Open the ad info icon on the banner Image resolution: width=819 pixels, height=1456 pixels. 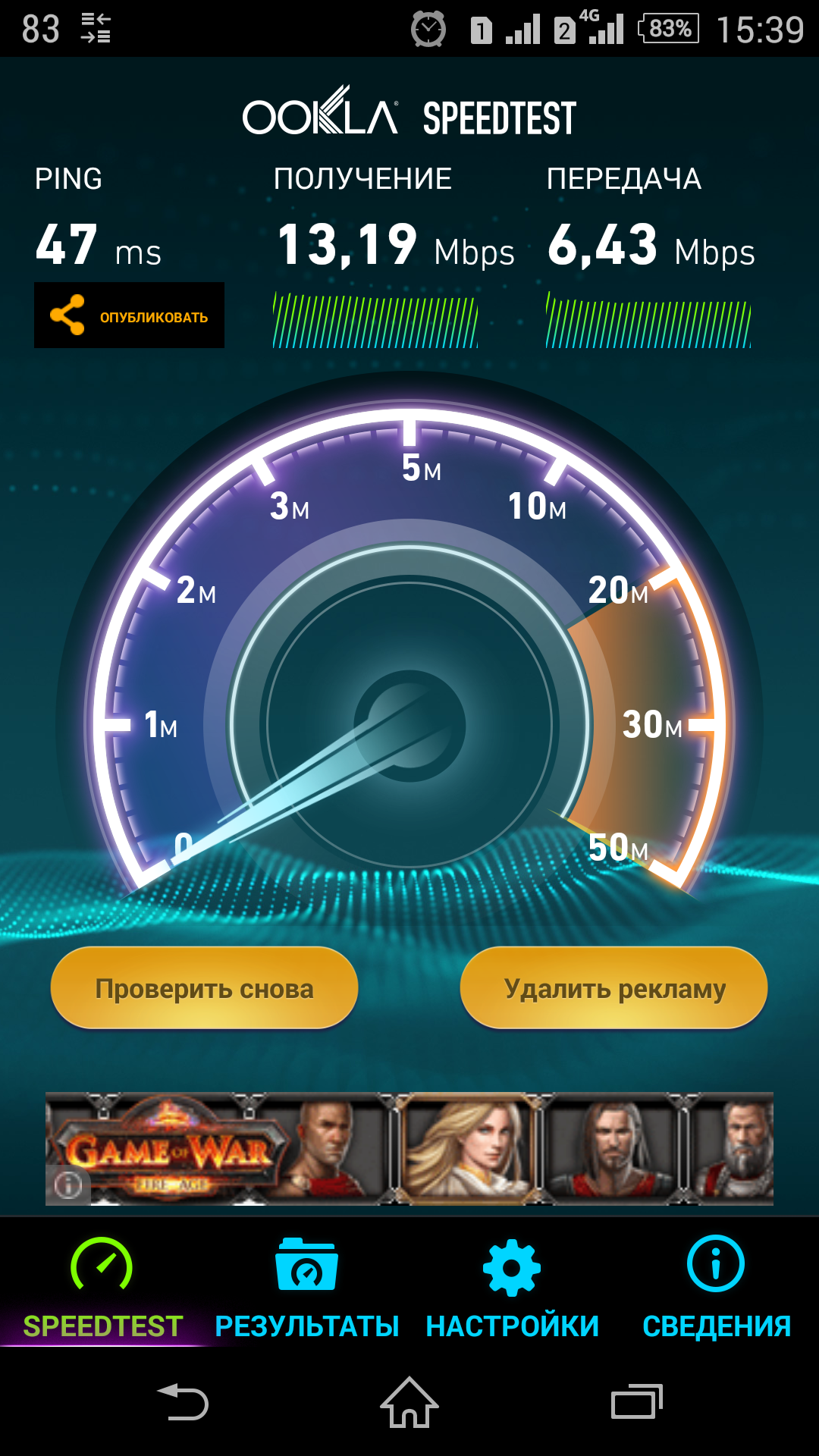coord(68,1185)
